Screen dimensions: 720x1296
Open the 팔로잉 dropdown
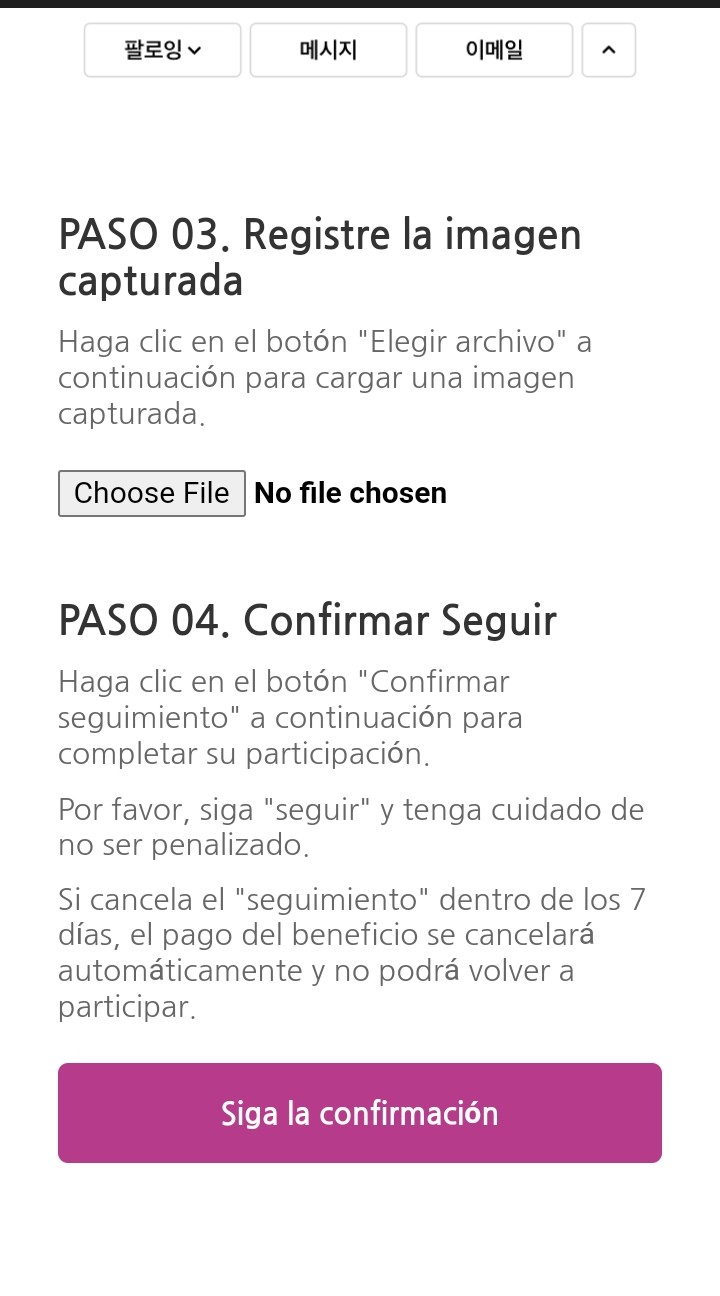point(162,50)
